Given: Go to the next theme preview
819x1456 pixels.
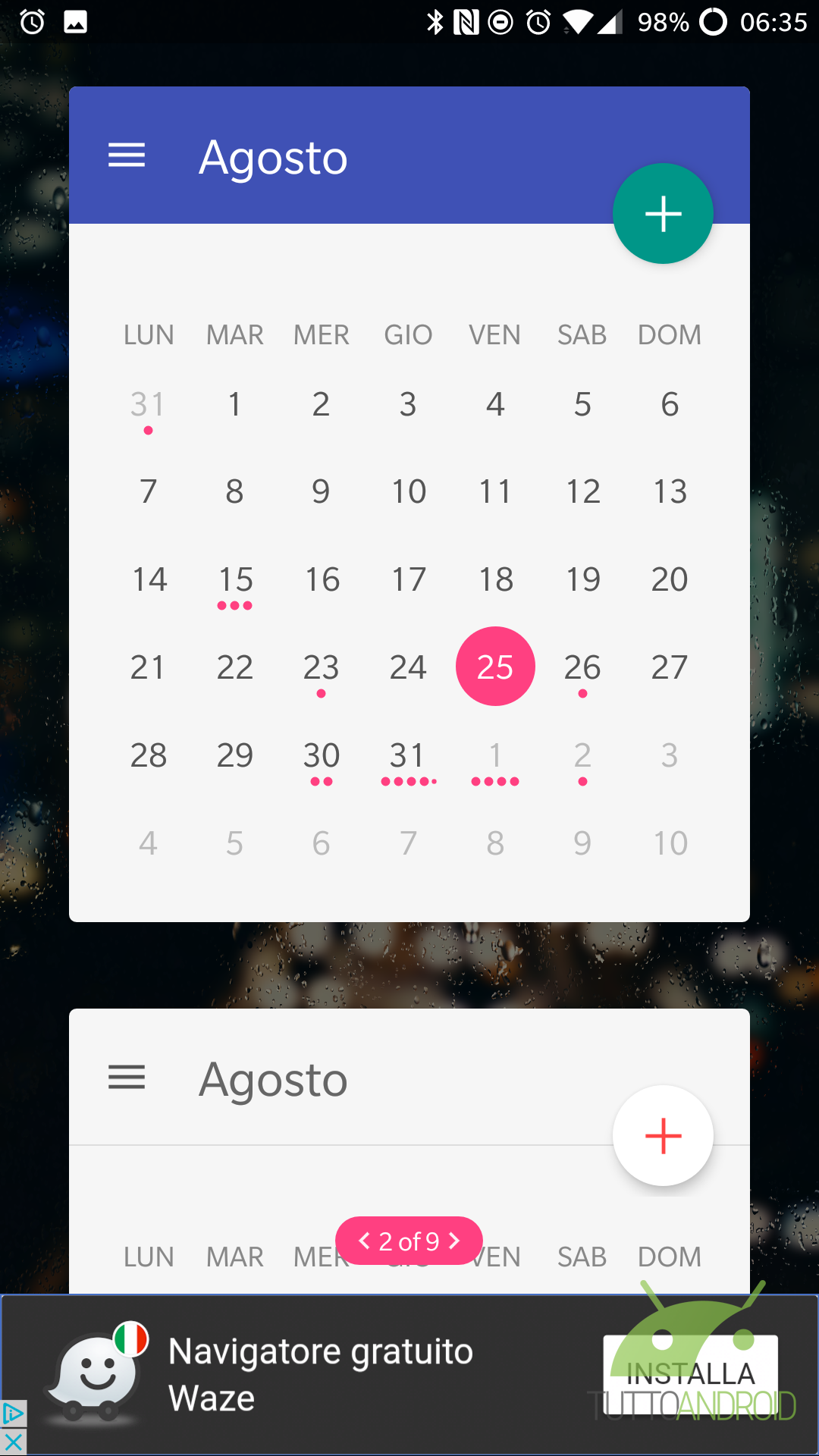Looking at the screenshot, I should pos(454,1241).
